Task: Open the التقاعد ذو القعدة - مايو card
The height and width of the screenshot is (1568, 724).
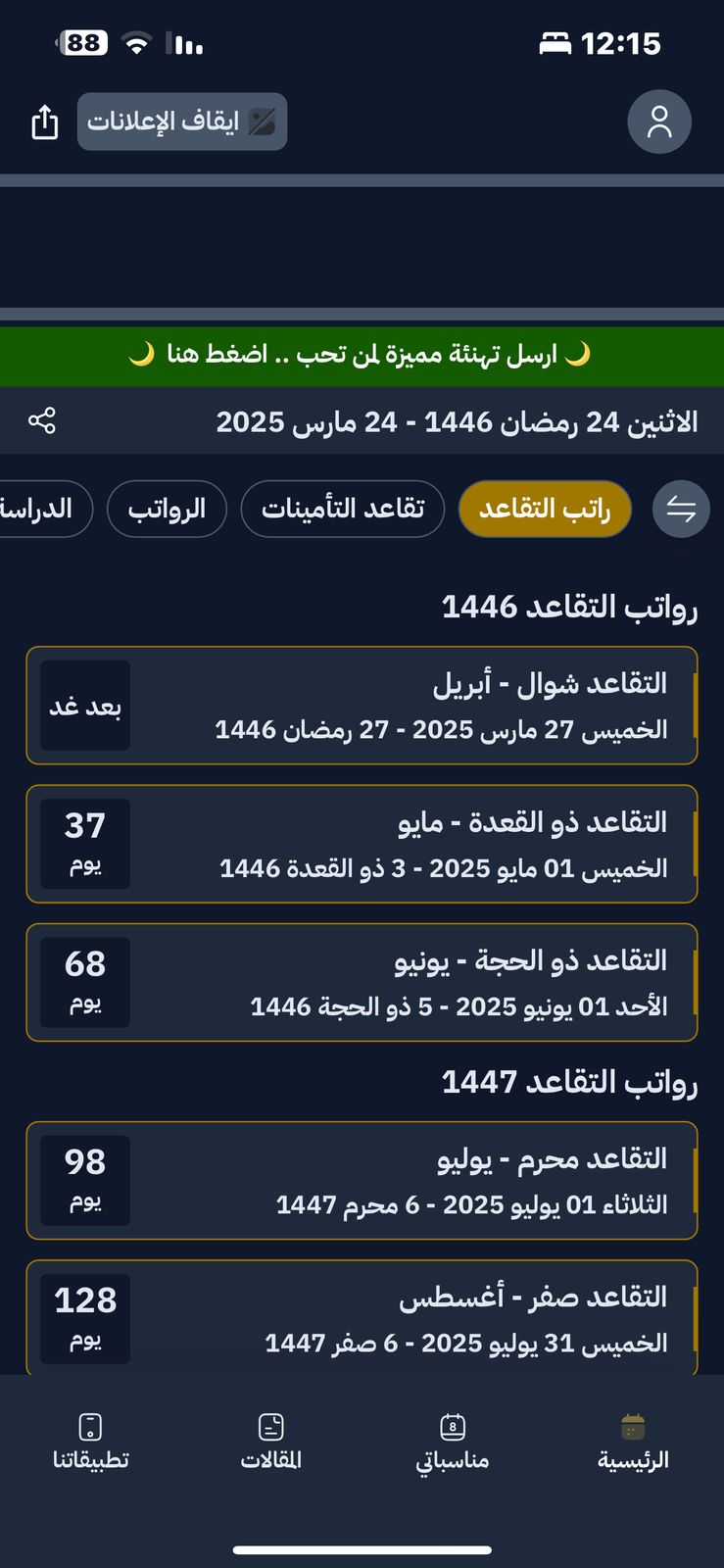Action: point(362,844)
